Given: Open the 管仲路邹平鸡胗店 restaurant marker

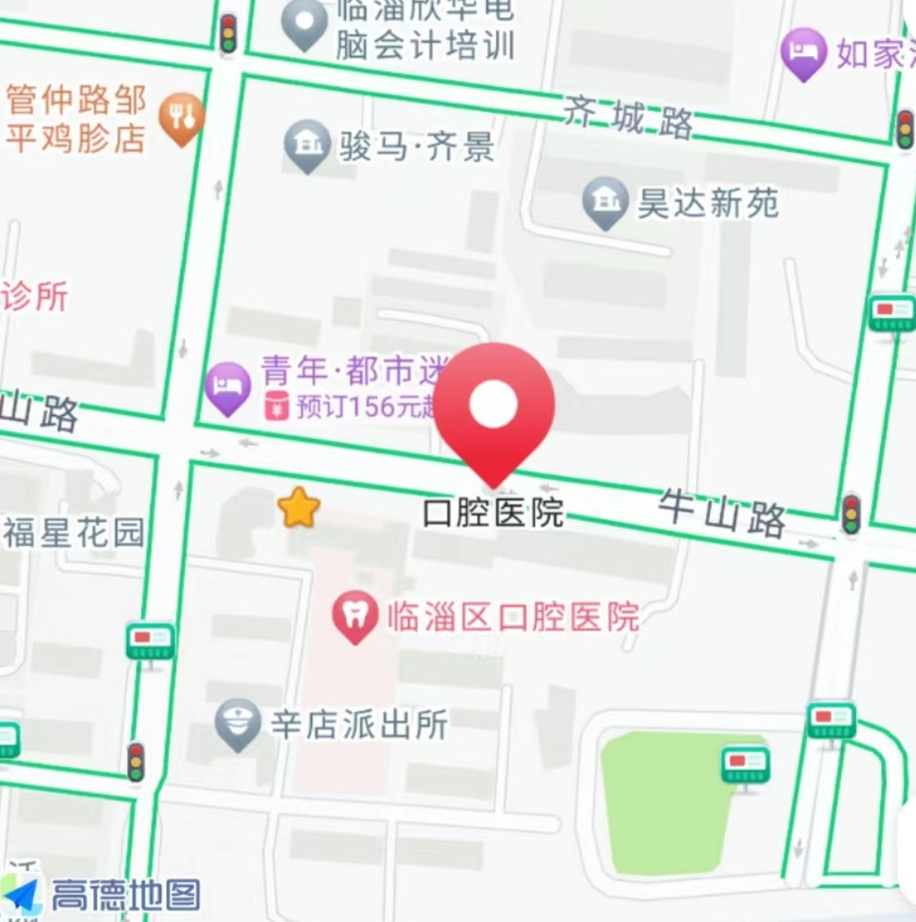Looking at the screenshot, I should click(182, 118).
